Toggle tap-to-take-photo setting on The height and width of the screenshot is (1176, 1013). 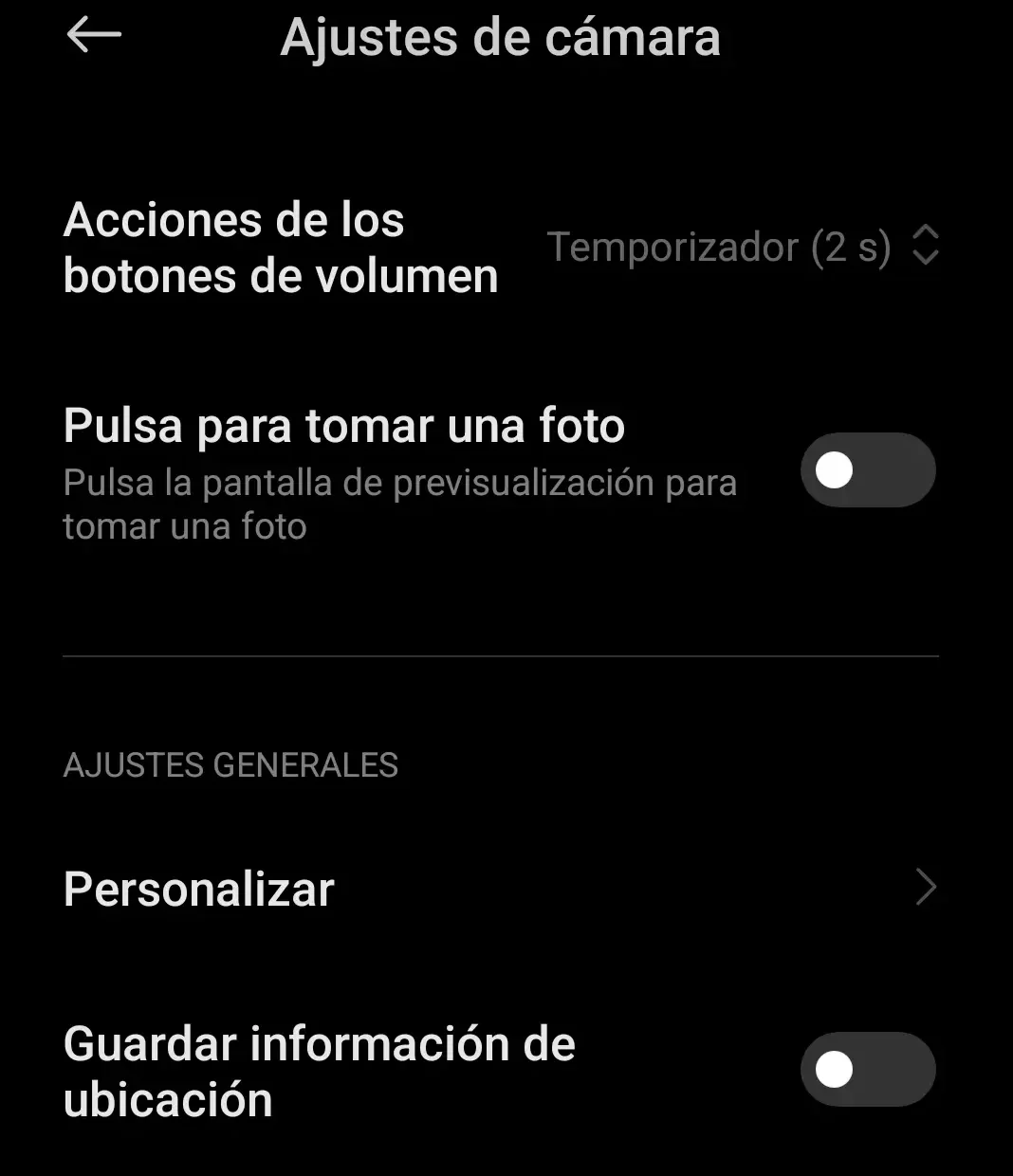[867, 469]
